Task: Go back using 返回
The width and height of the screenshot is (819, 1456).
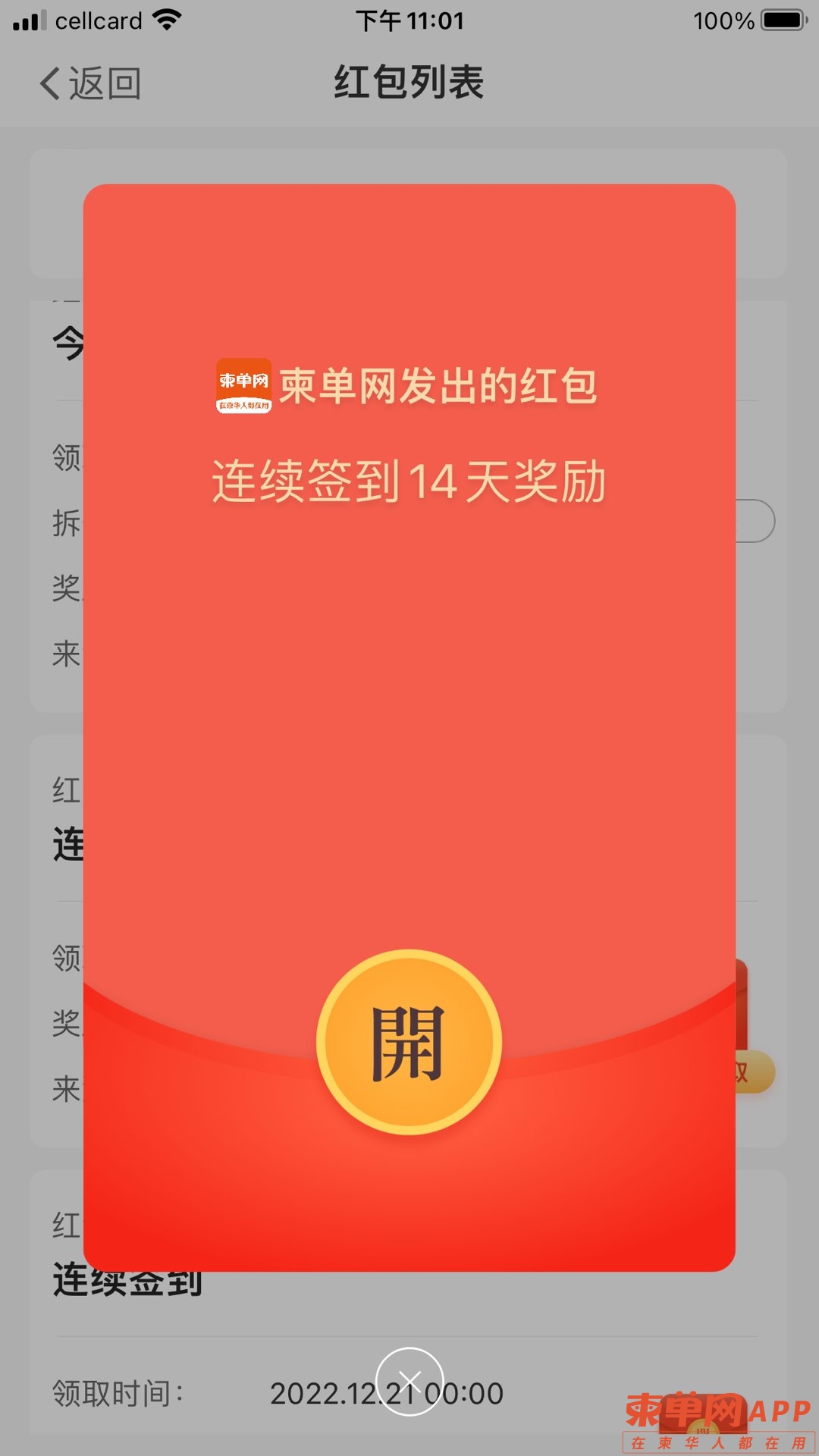Action: coord(91,83)
